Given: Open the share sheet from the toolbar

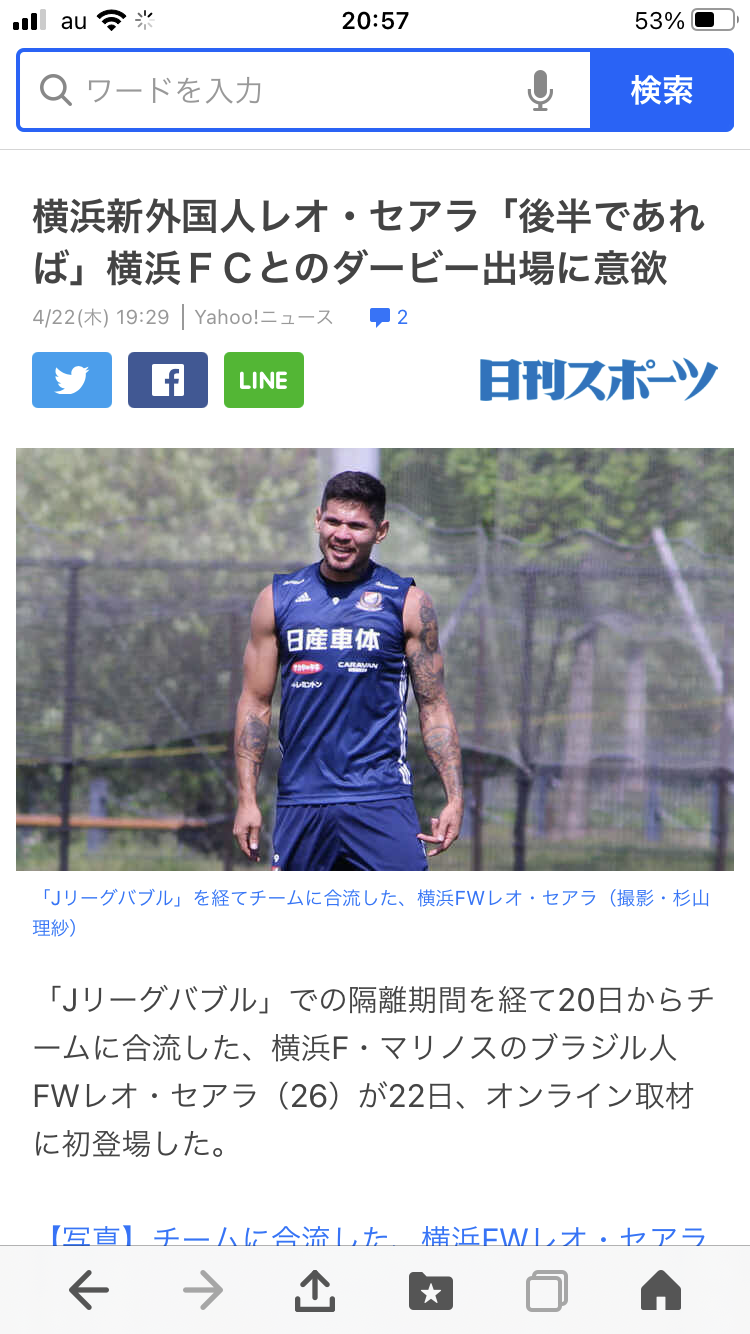Looking at the screenshot, I should click(315, 1291).
